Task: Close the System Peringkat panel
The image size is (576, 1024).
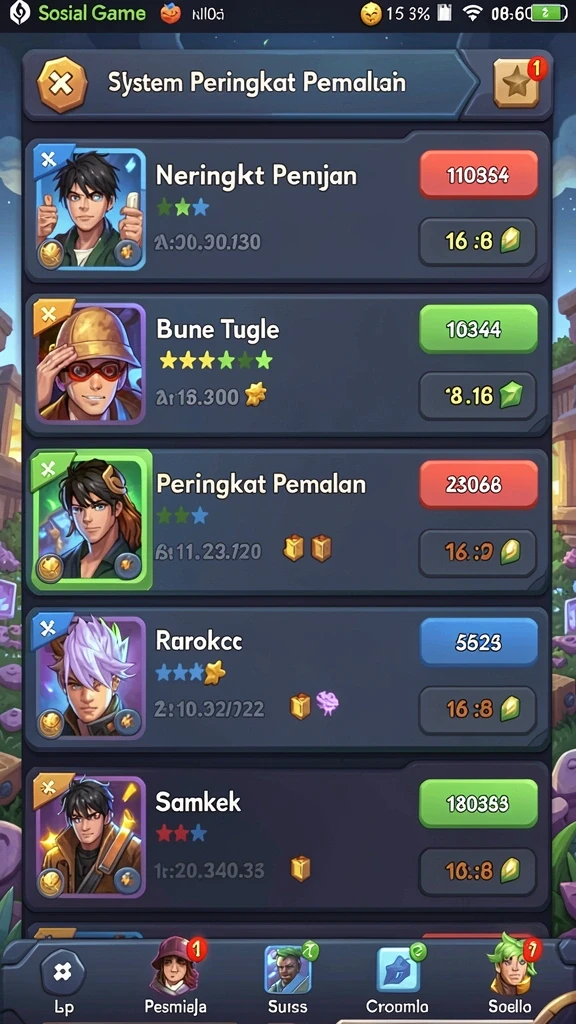Action: pos(61,84)
